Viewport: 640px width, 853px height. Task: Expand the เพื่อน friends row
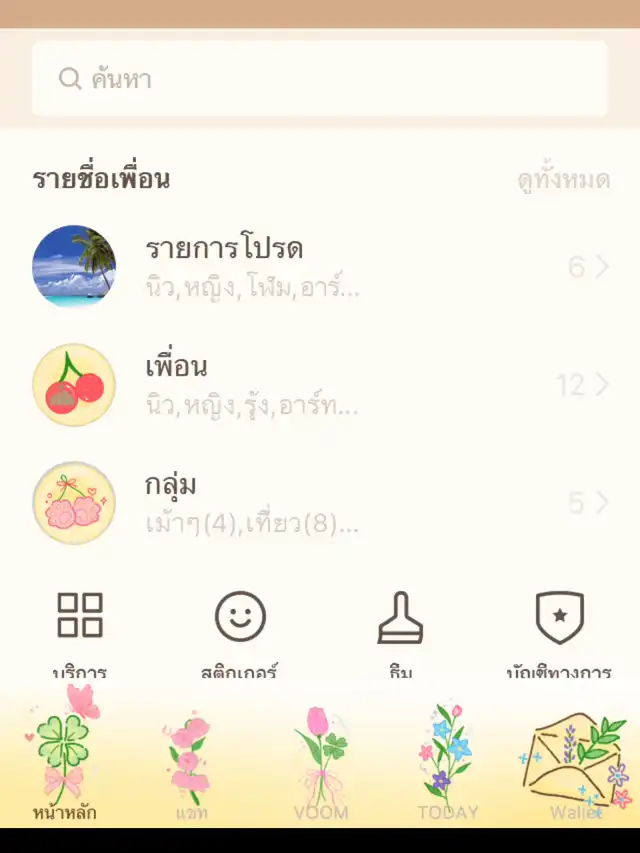[x=320, y=384]
